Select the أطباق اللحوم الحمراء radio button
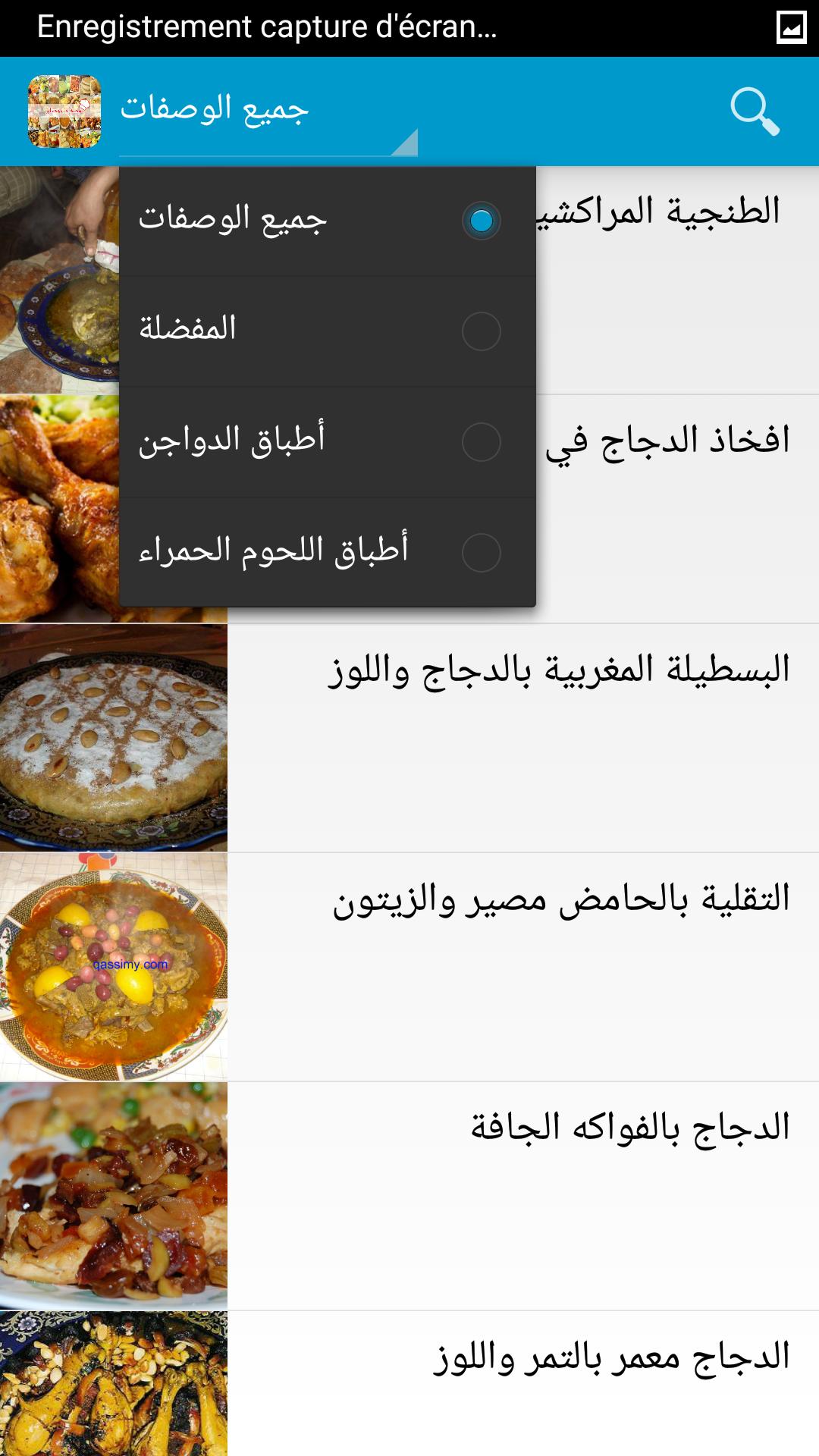Screen dimensions: 819x1456 tap(482, 553)
